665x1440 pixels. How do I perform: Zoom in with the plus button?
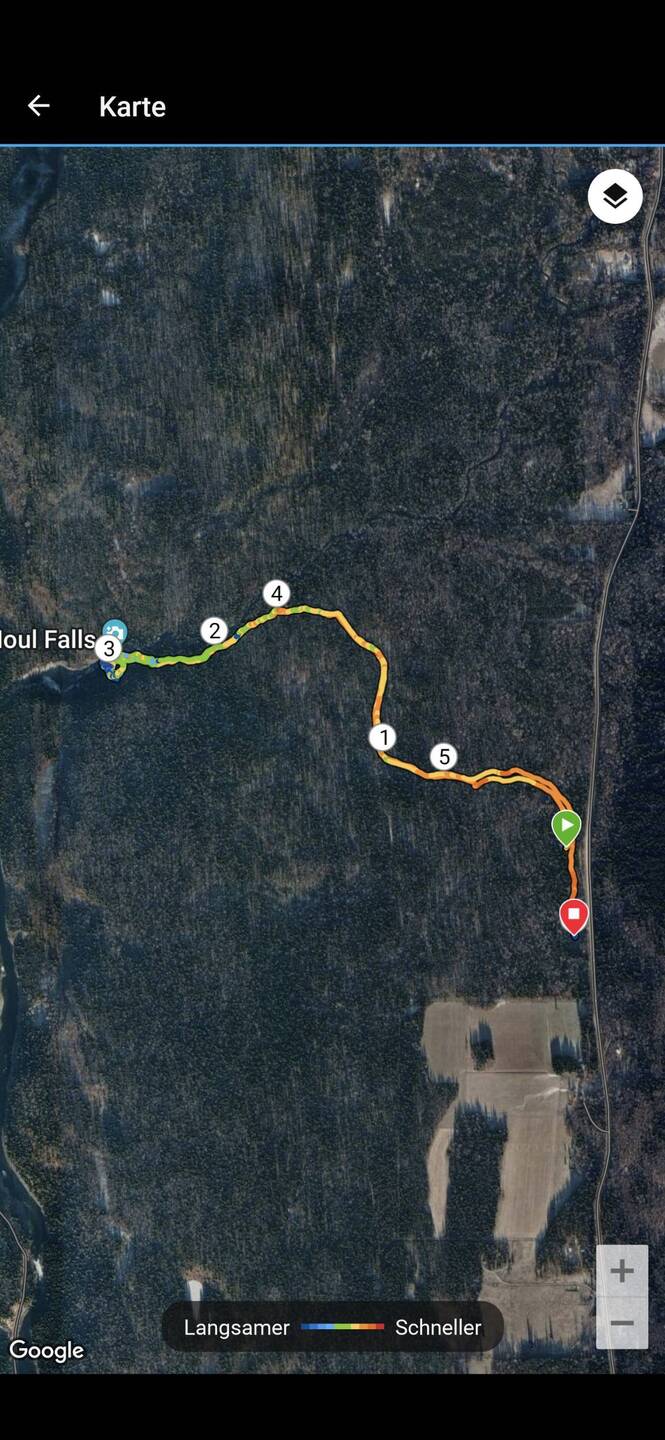coord(622,1271)
